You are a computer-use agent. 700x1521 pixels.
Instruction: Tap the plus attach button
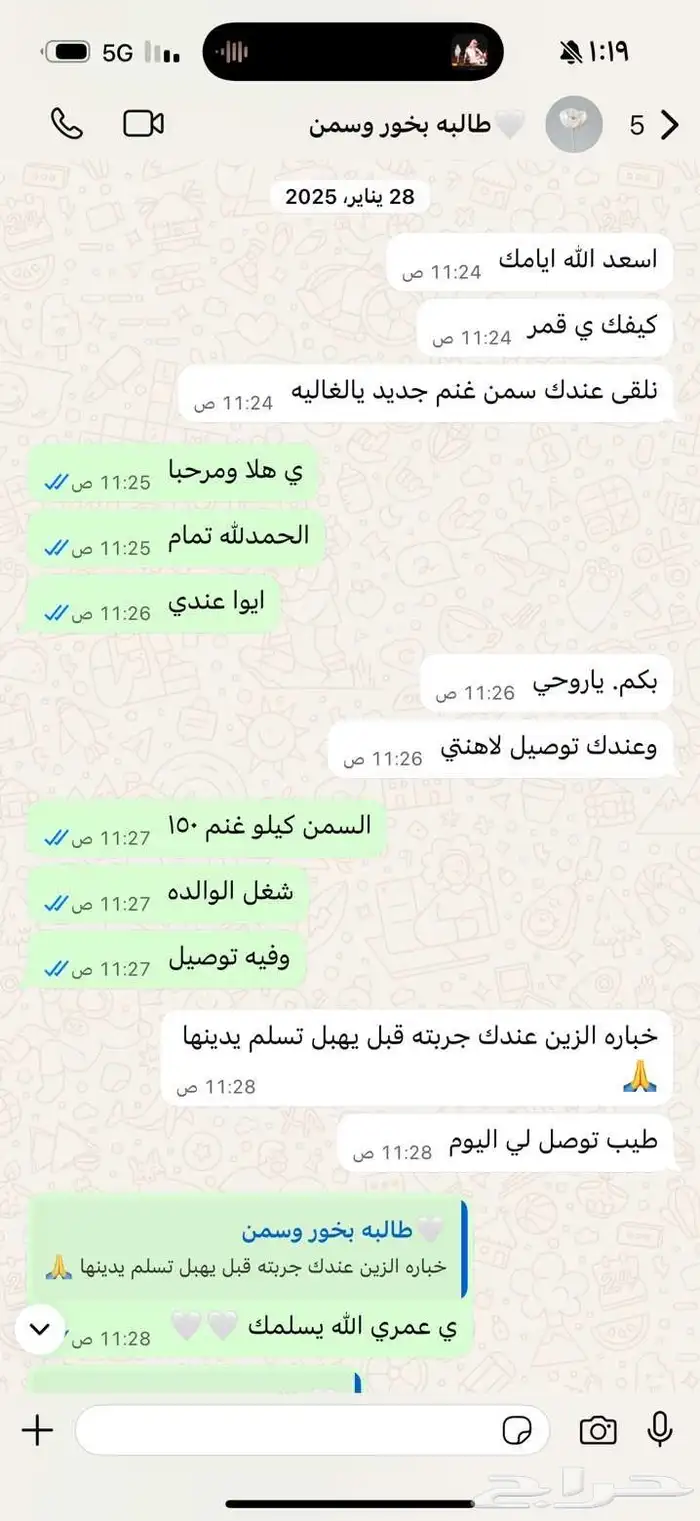point(37,1430)
